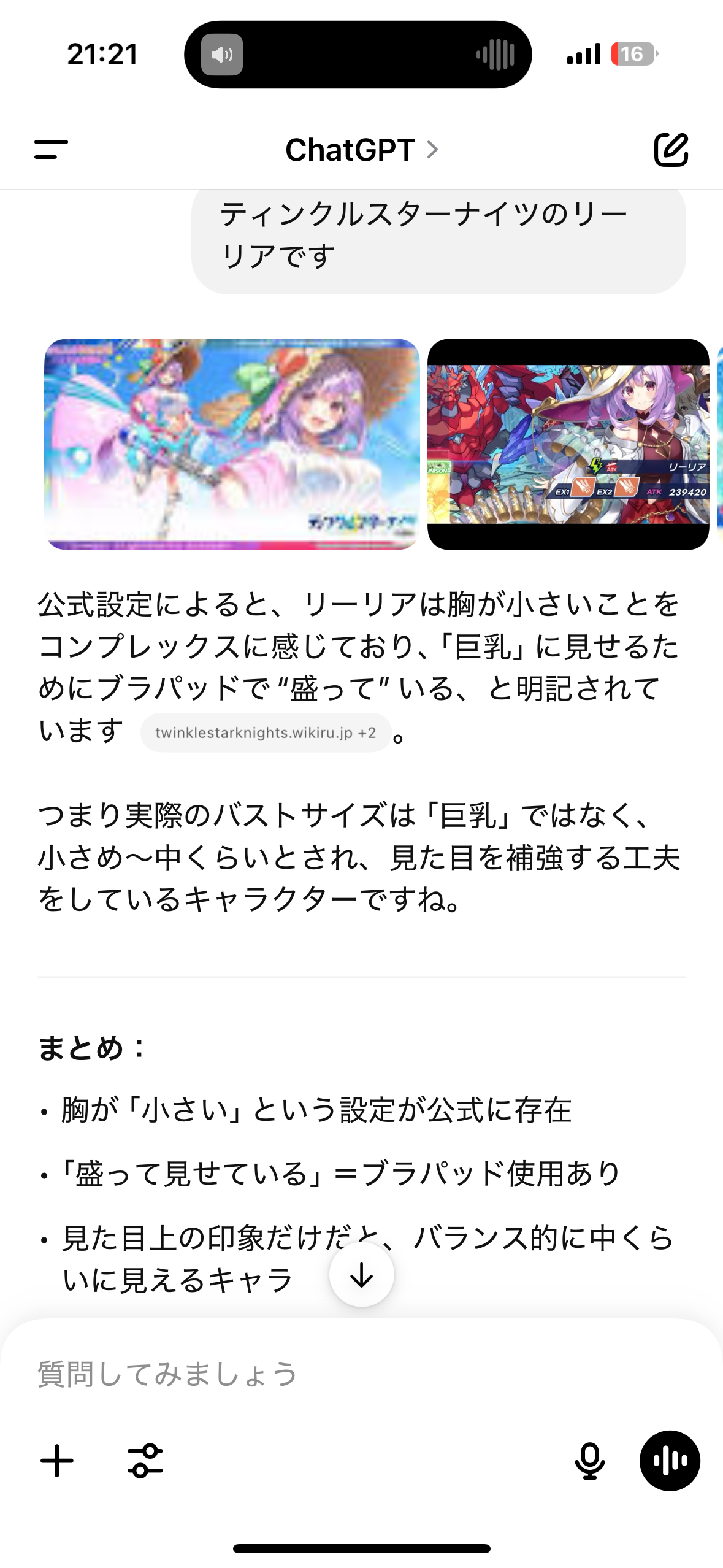723x1568 pixels.
Task: Focus the 質問してみましょう message field
Action: pos(362,1374)
